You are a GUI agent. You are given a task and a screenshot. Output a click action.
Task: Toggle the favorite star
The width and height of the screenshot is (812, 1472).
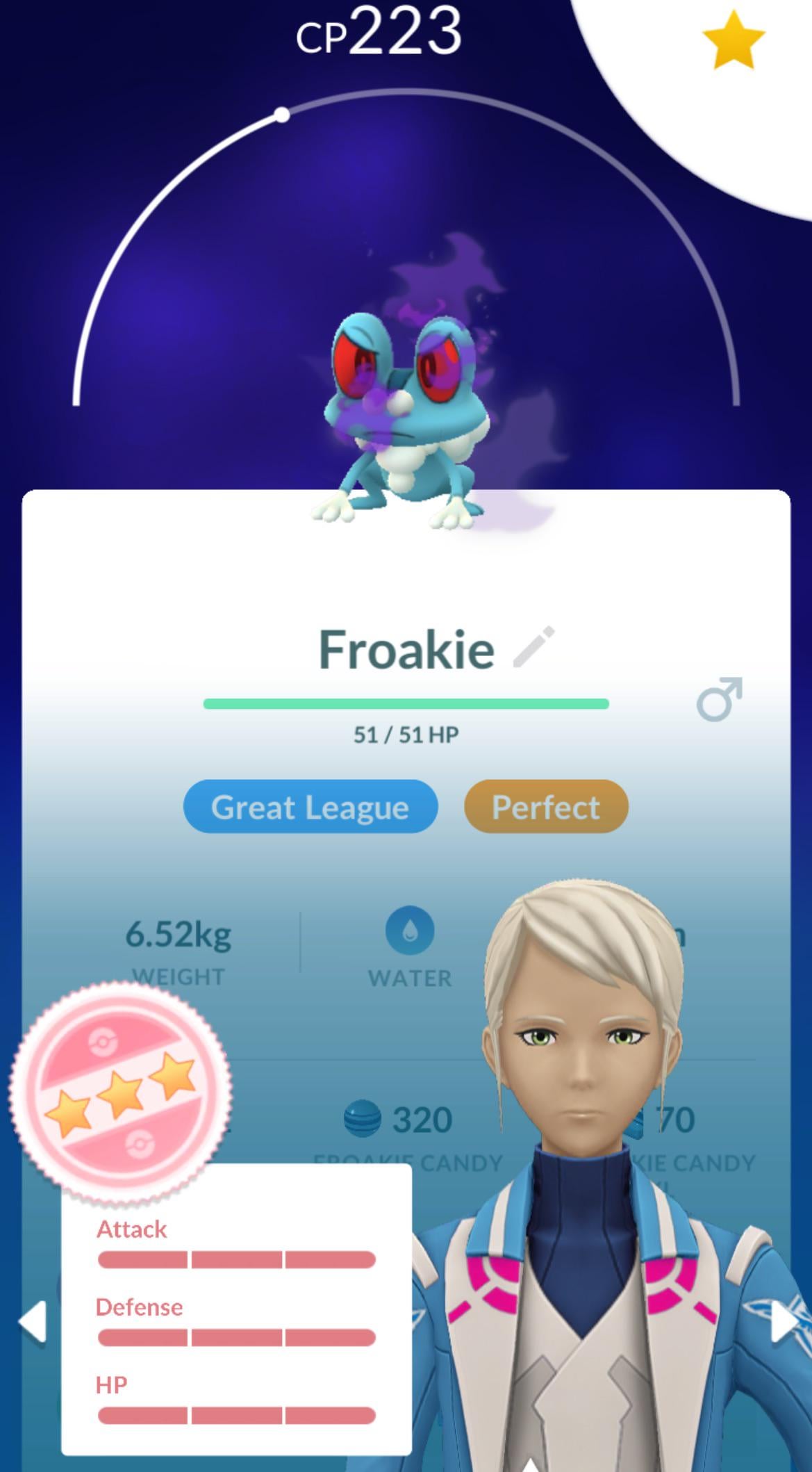(x=733, y=40)
